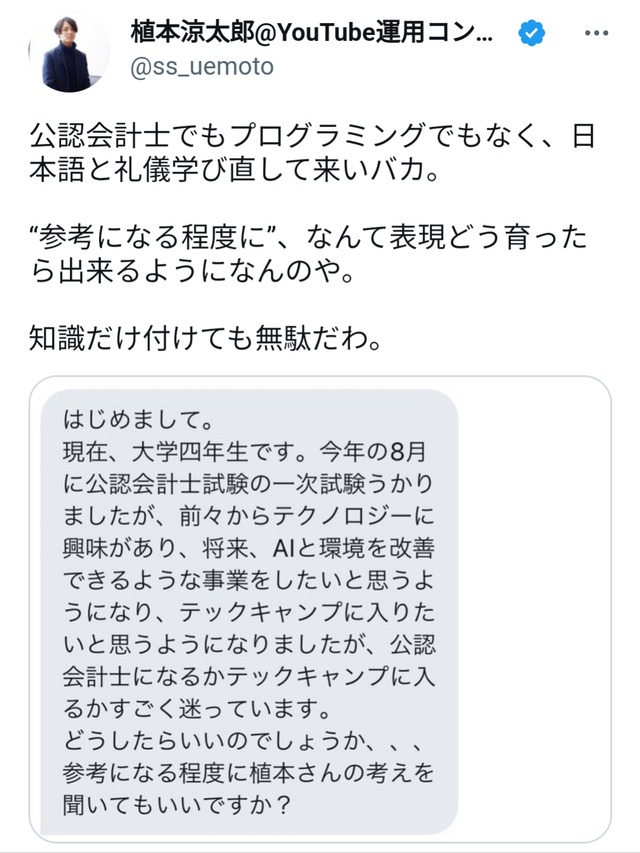640x853 pixels.
Task: Open the @ss_uemoto profile handle
Action: coord(201,66)
